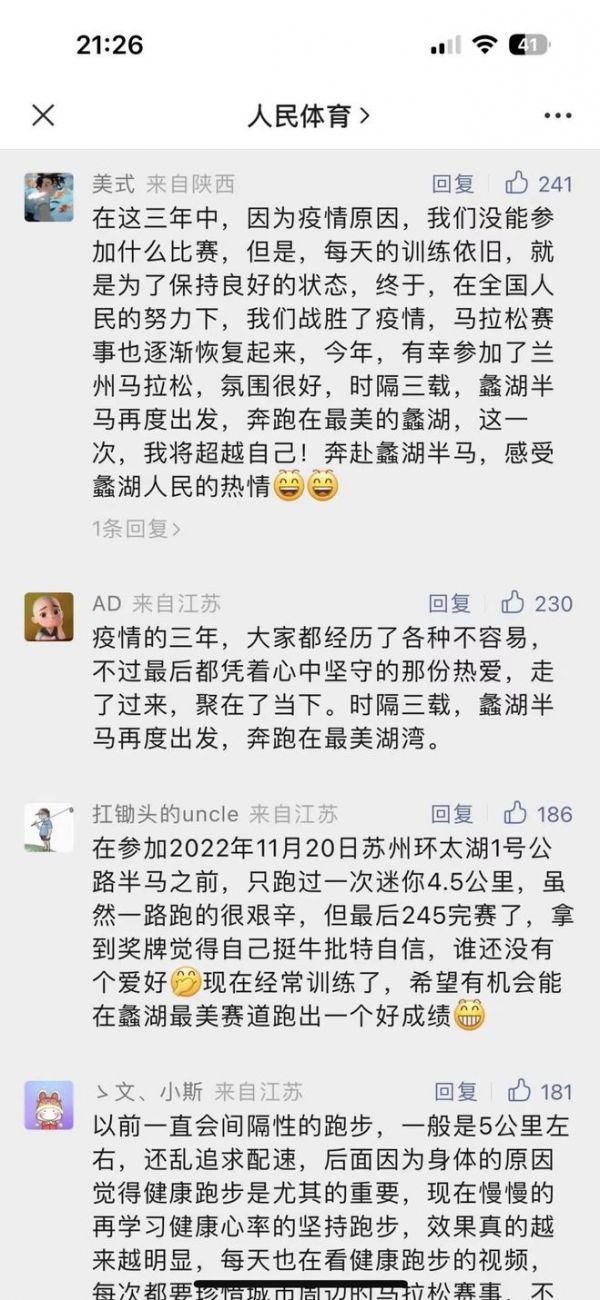Expand 1条回复 under 美式's comment
600x1300 pixels.
(136, 529)
